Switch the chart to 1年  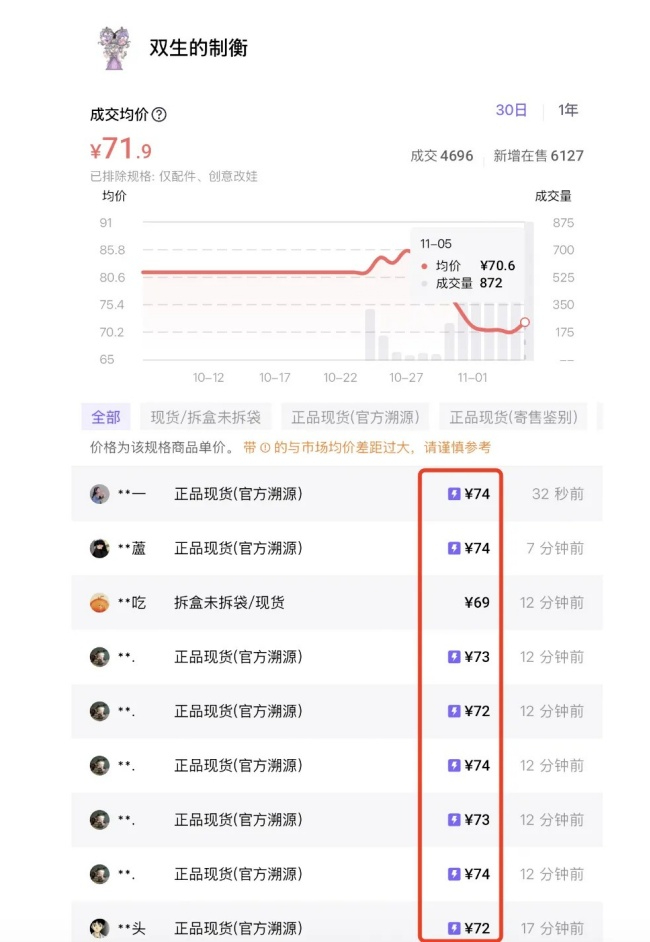point(568,110)
